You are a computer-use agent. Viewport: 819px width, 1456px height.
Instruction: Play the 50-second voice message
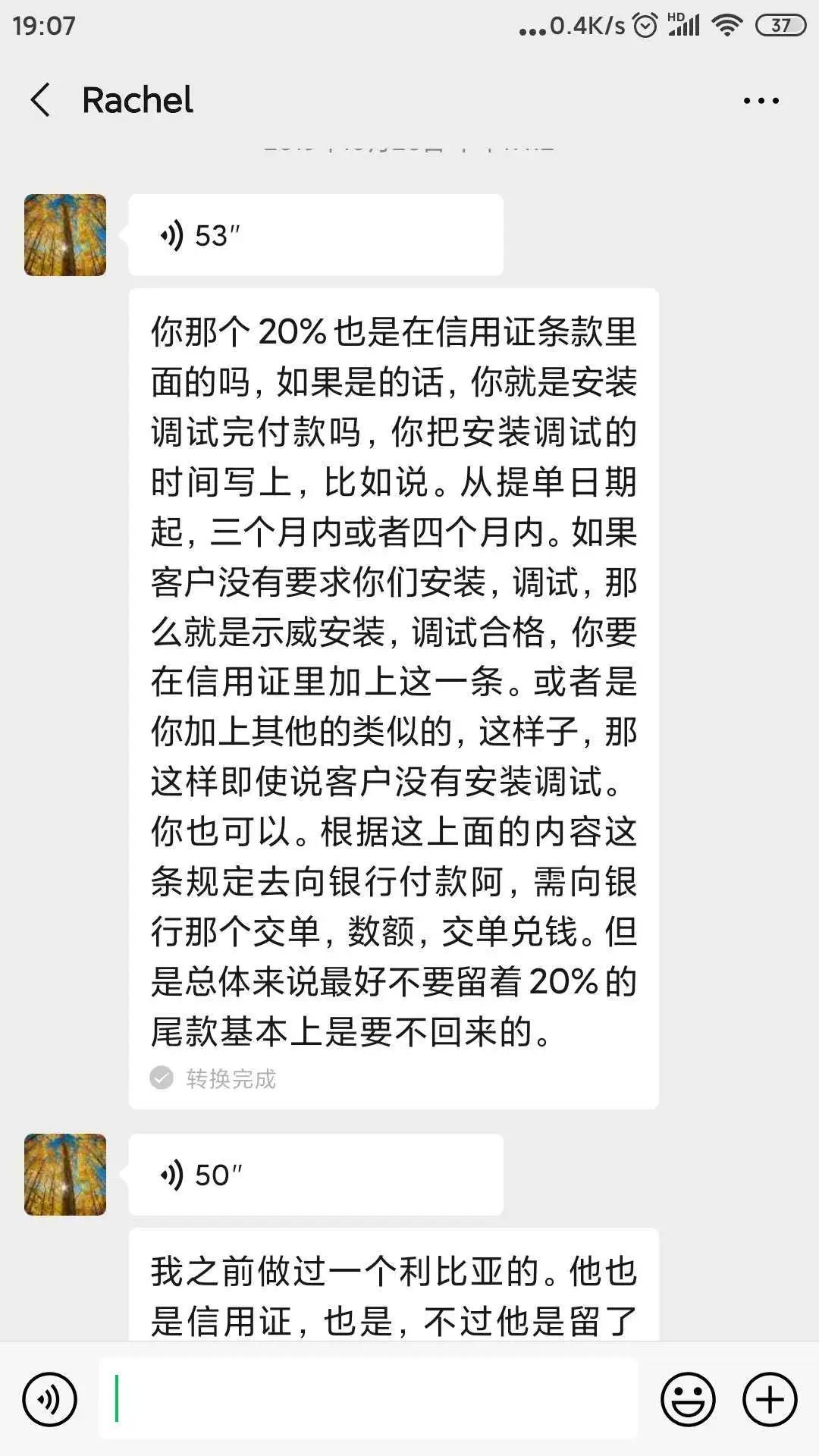(315, 1174)
